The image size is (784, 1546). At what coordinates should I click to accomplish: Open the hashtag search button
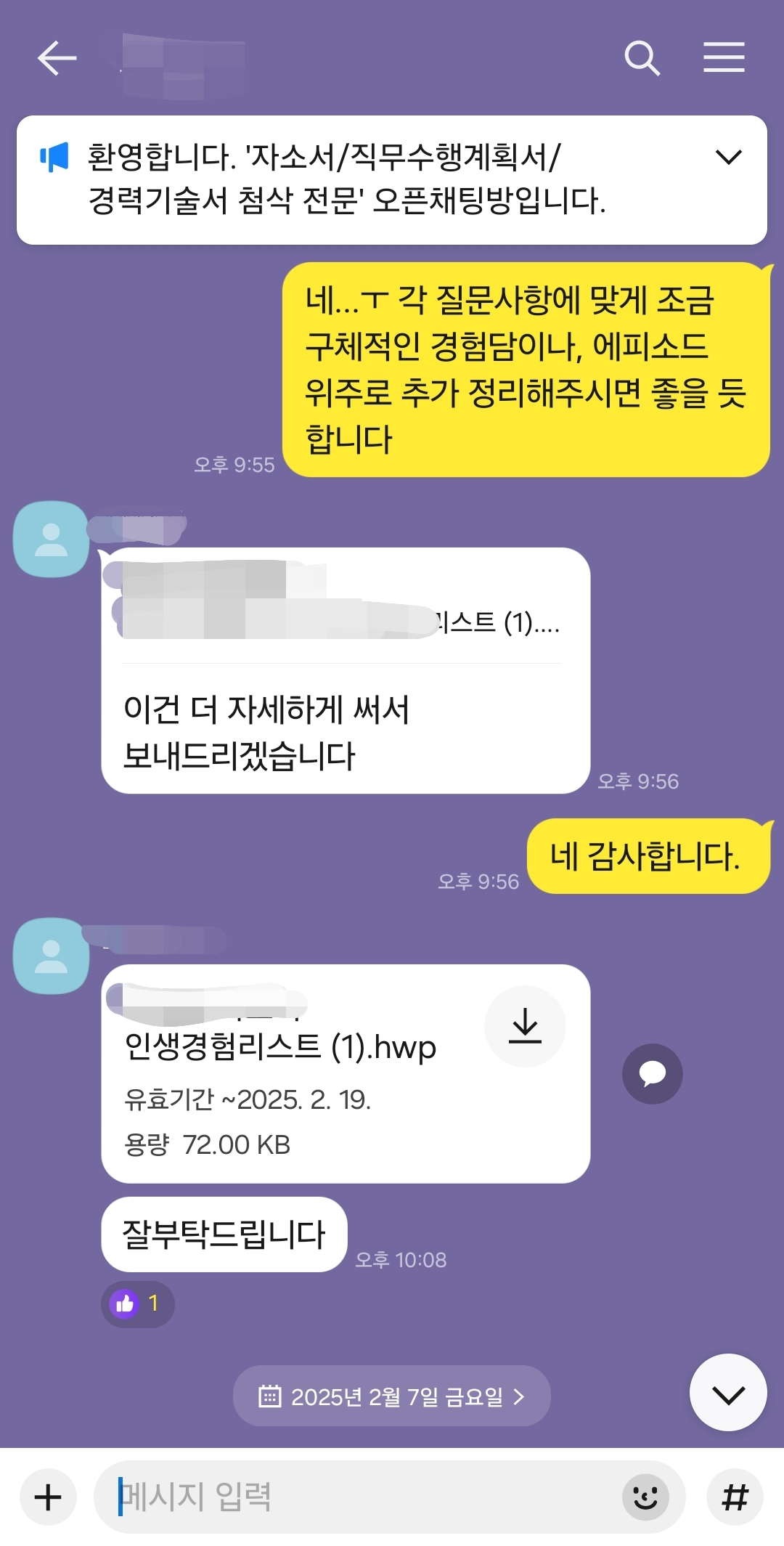[735, 1497]
